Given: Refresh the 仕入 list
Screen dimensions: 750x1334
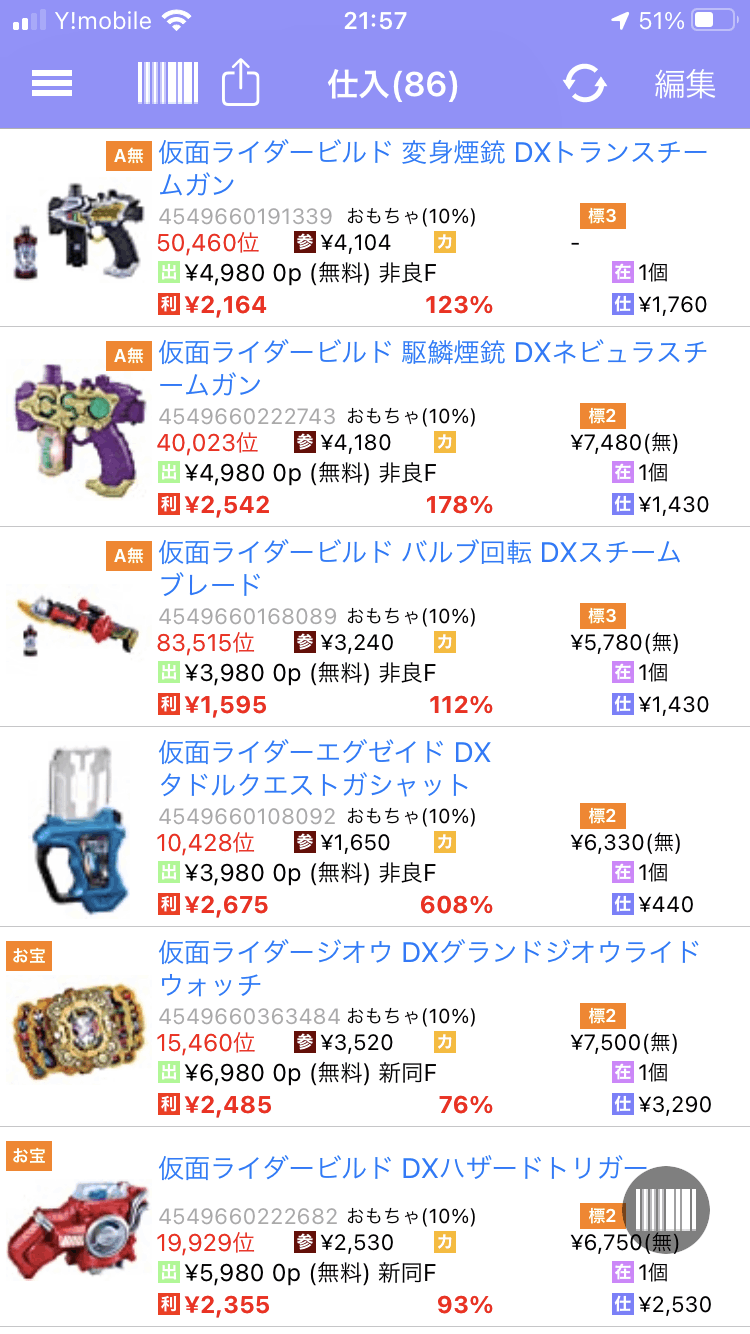Looking at the screenshot, I should coord(585,84).
